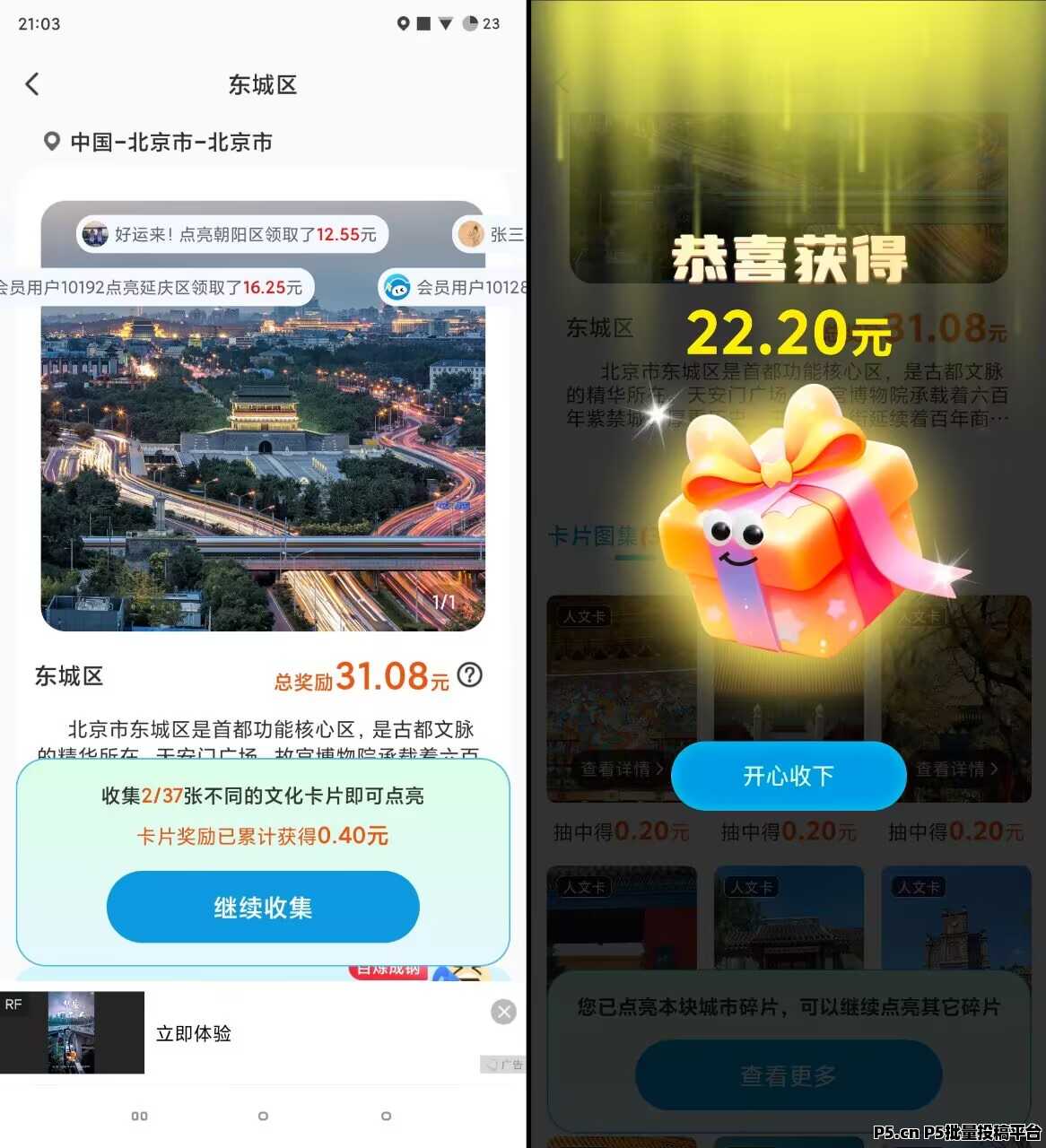Tap the 继续收集 button
This screenshot has height=1148, width=1046.
[x=263, y=907]
